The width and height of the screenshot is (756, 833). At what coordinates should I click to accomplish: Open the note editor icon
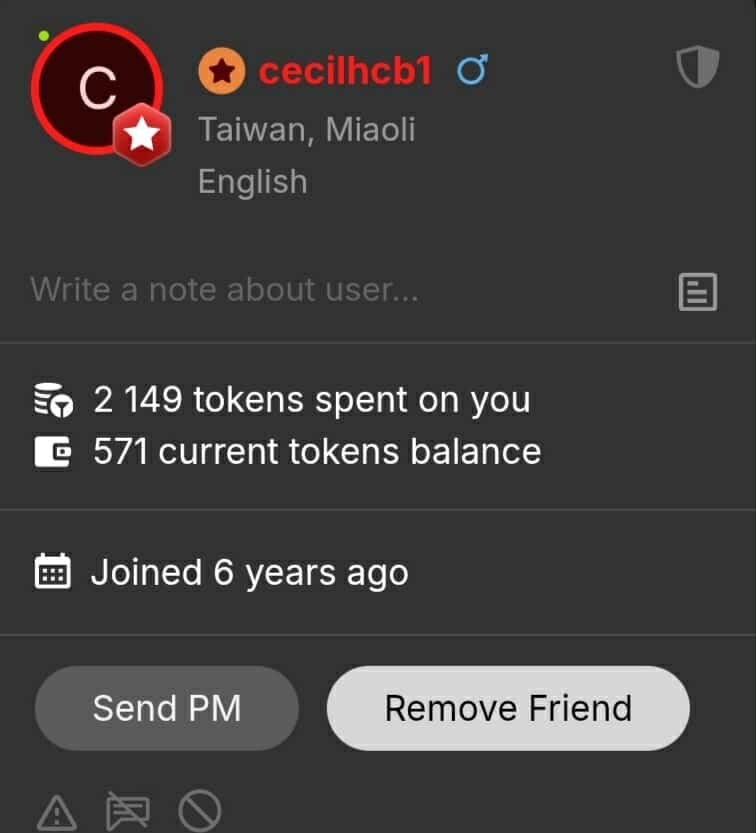tap(697, 292)
